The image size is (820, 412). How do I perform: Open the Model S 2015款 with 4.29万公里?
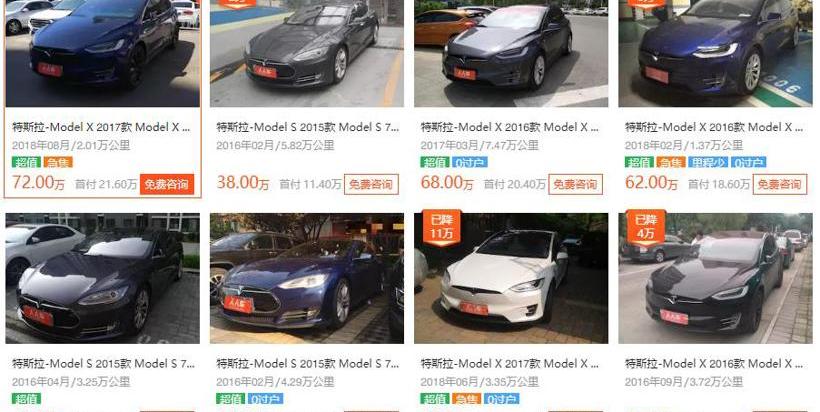coord(306,364)
